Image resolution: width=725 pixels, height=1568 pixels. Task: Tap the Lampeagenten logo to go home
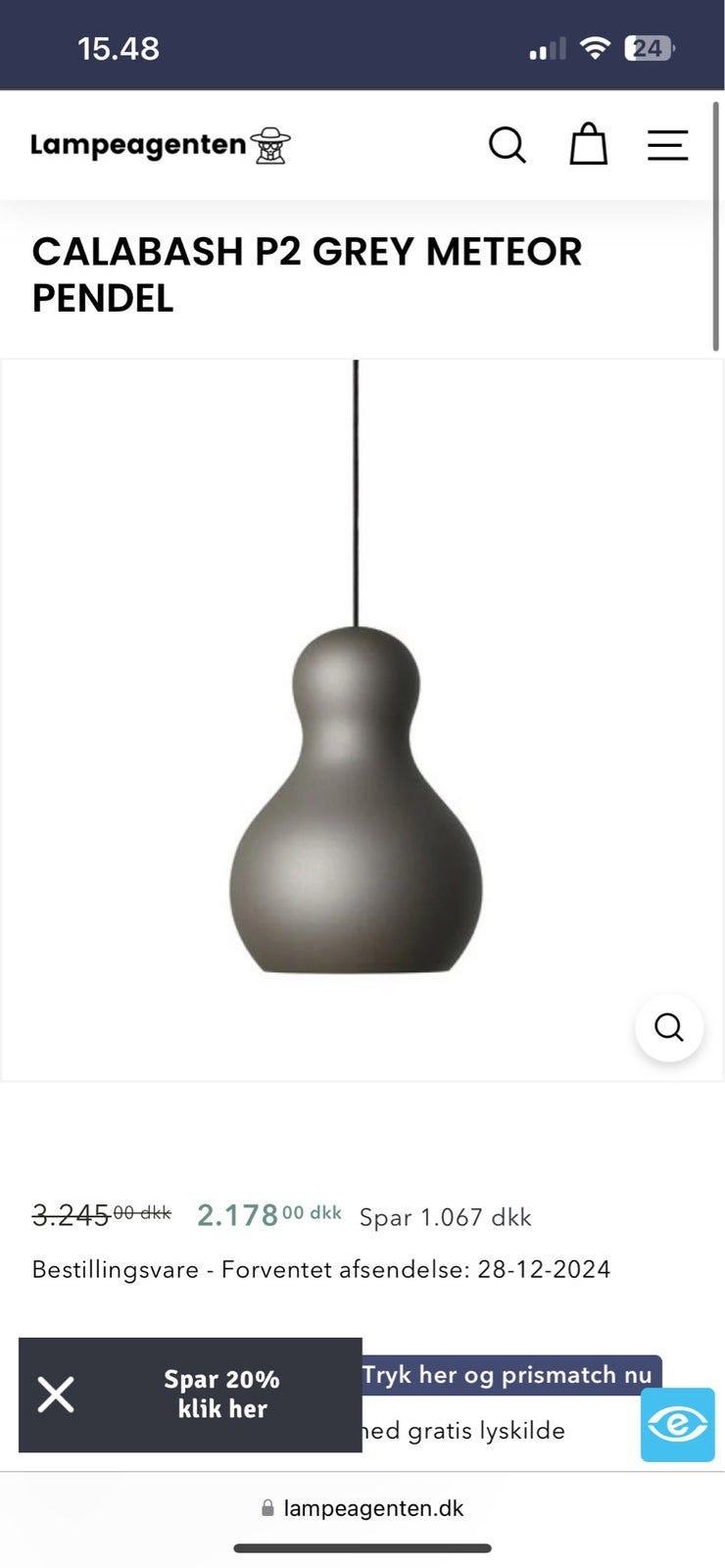pyautogui.click(x=161, y=146)
